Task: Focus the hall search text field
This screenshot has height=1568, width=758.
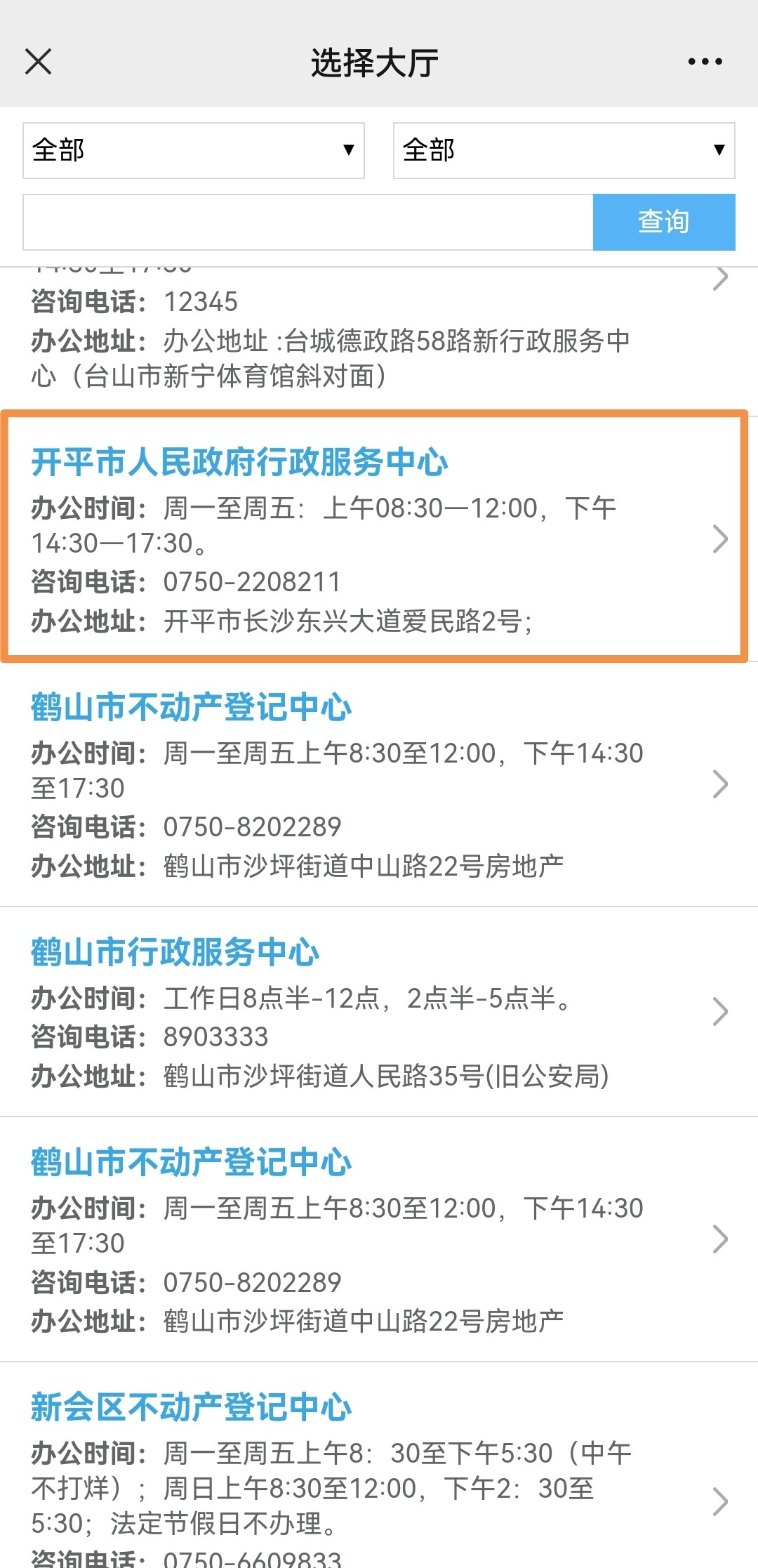Action: click(x=308, y=222)
